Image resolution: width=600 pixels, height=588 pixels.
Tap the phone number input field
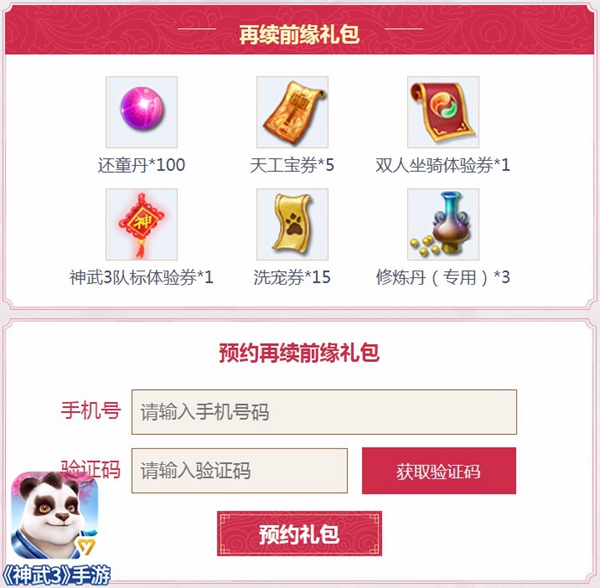coord(324,412)
